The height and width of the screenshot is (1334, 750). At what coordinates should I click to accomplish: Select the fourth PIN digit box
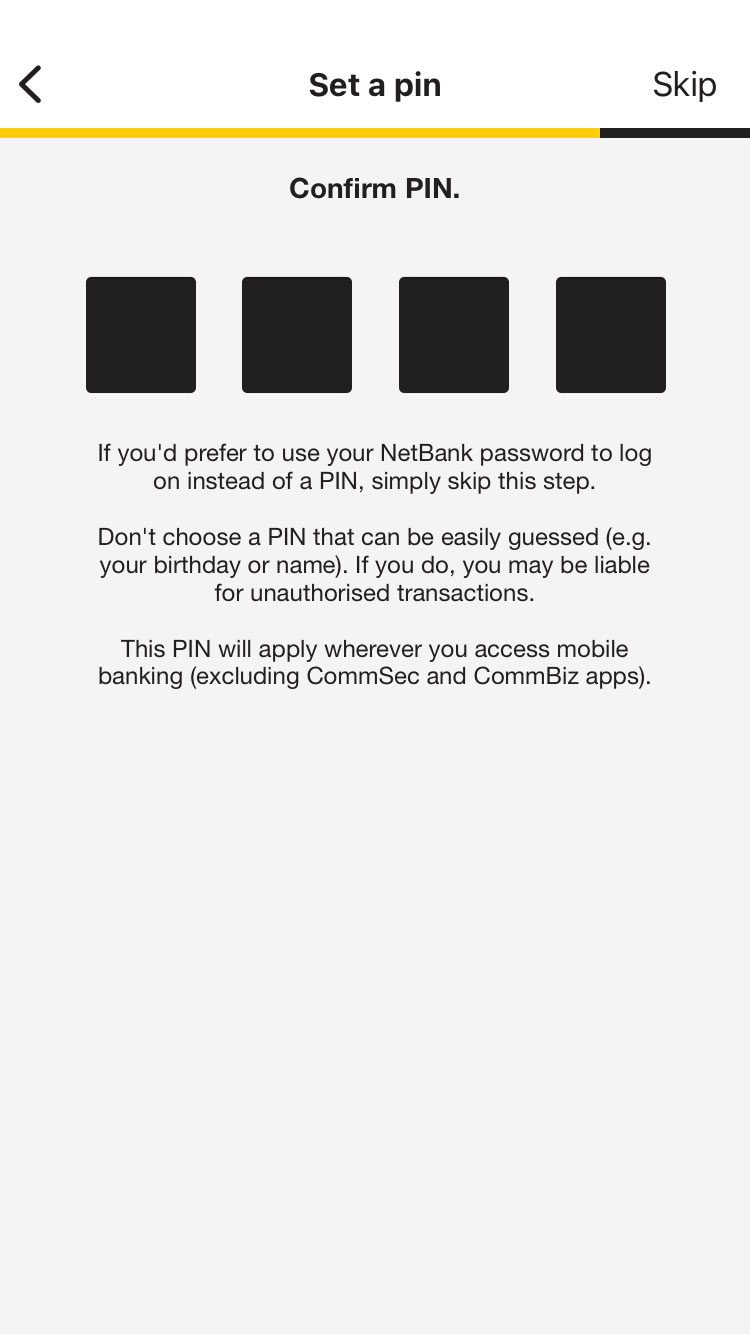point(611,335)
